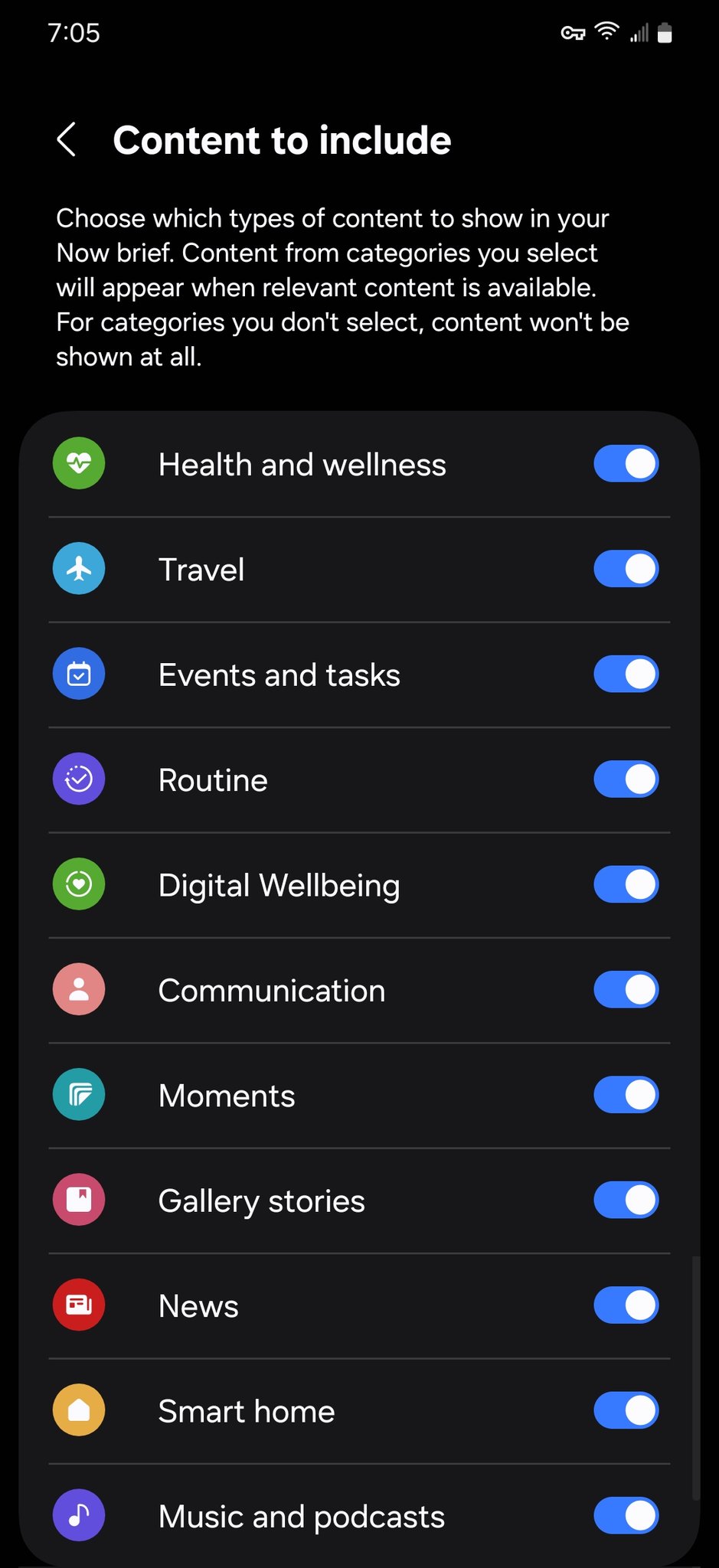Toggle Music and podcasts off
The width and height of the screenshot is (719, 1568).
[626, 1516]
